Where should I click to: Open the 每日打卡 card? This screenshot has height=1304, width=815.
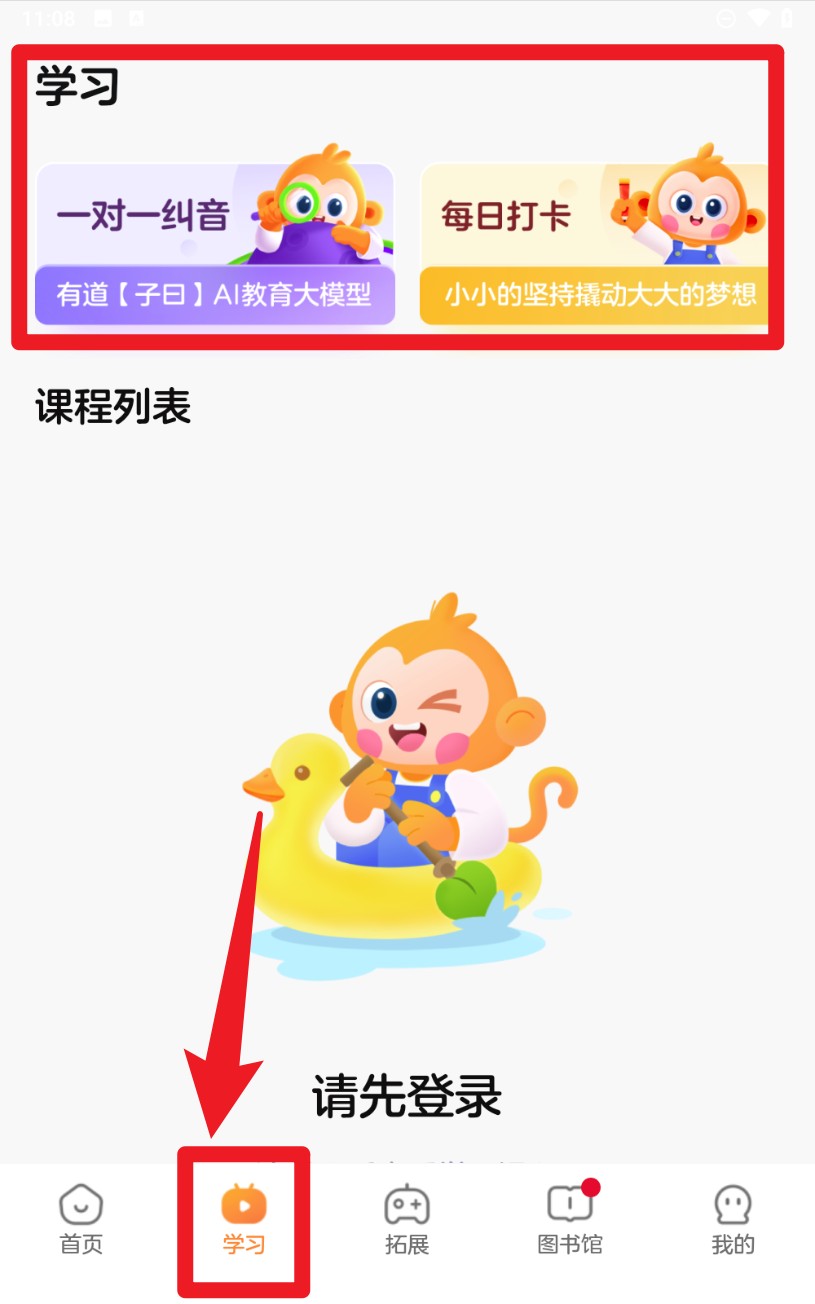click(x=594, y=244)
